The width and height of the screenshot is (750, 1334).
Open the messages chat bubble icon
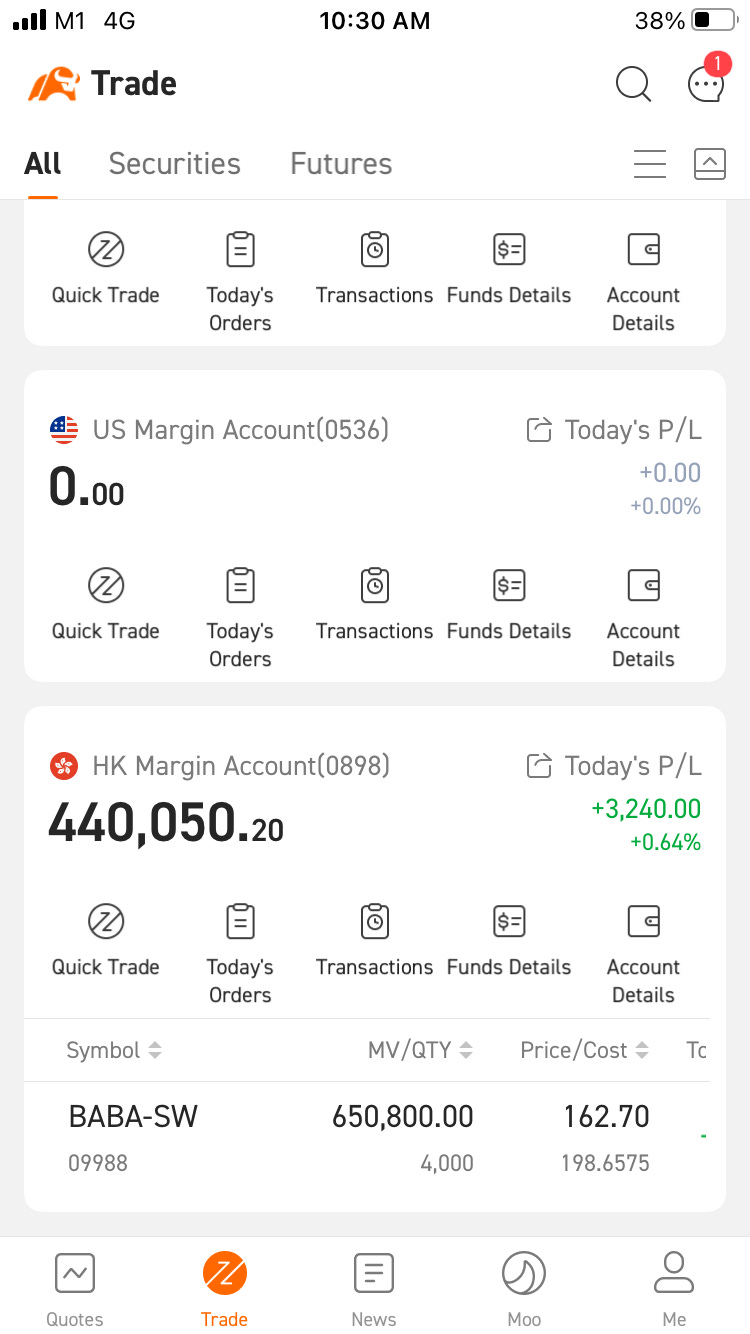[x=706, y=84]
